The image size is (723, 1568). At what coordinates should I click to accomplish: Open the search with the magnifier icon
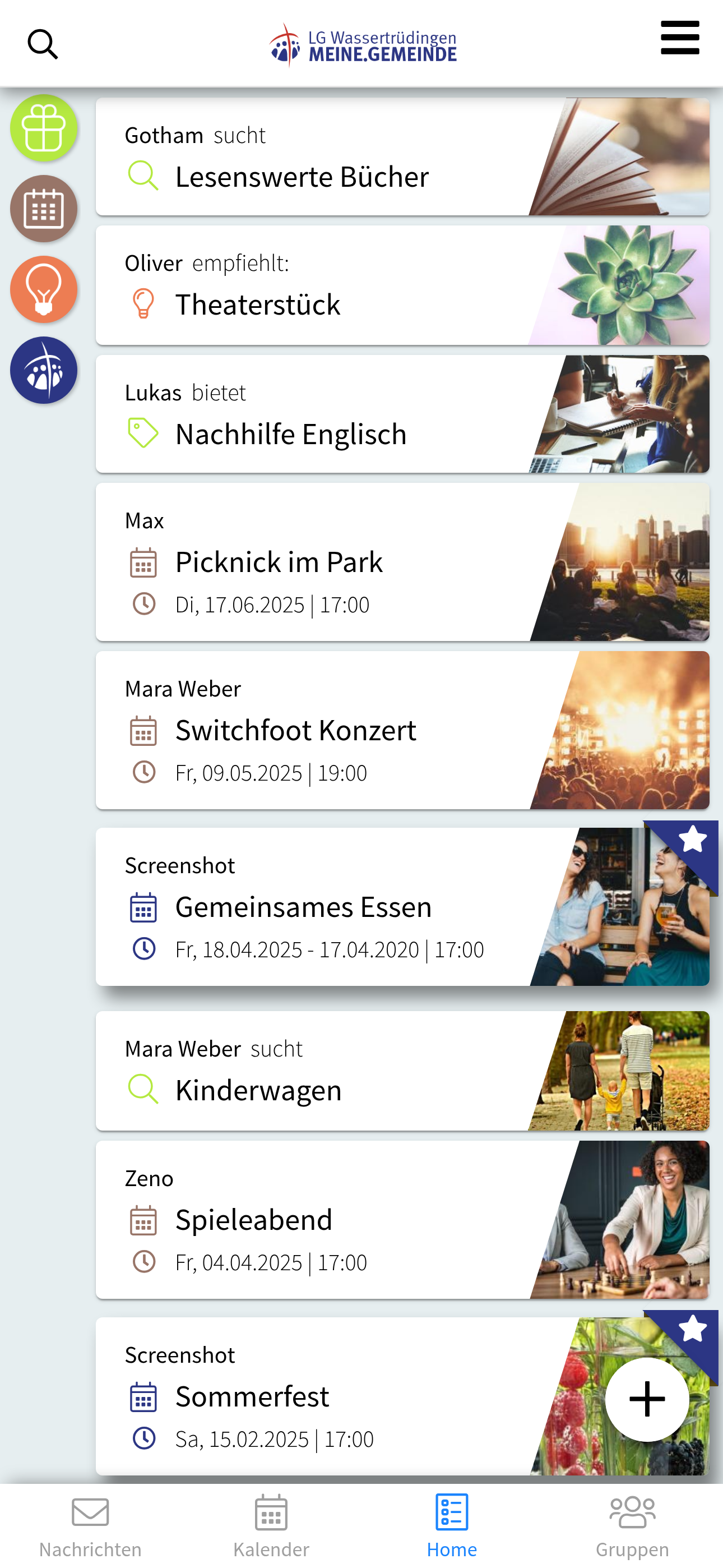43,43
